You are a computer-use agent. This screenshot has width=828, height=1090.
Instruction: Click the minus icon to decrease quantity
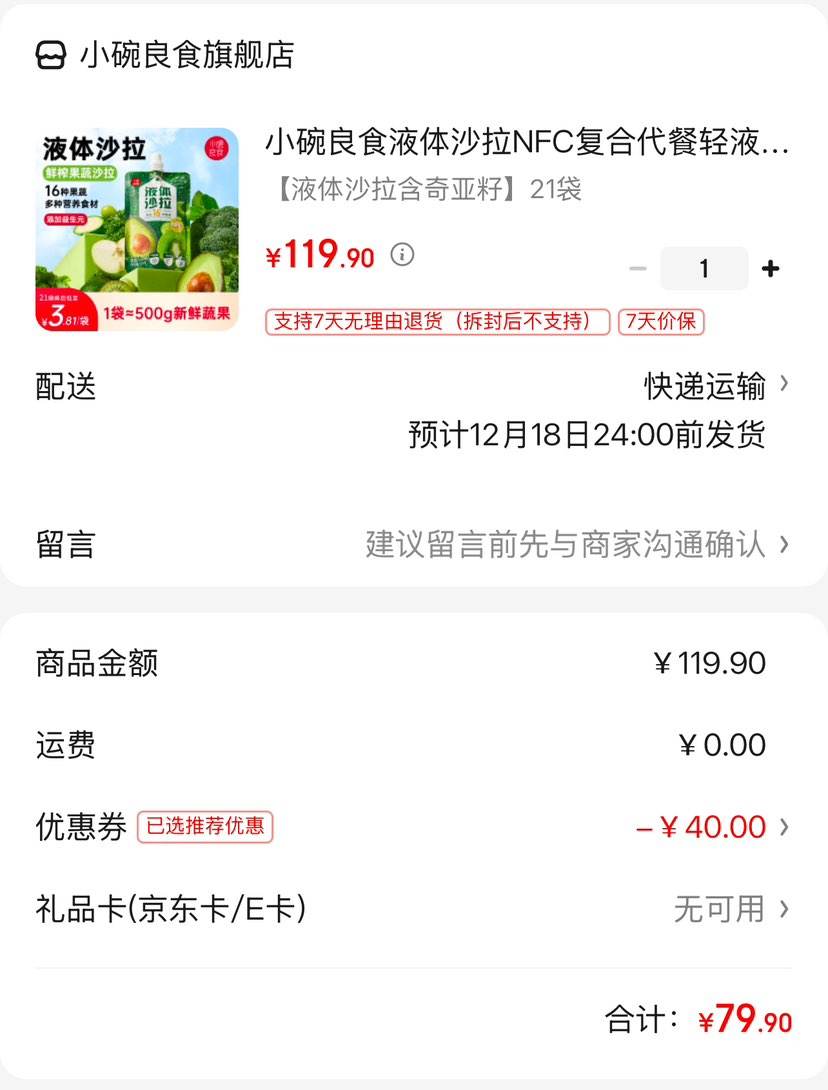[637, 268]
